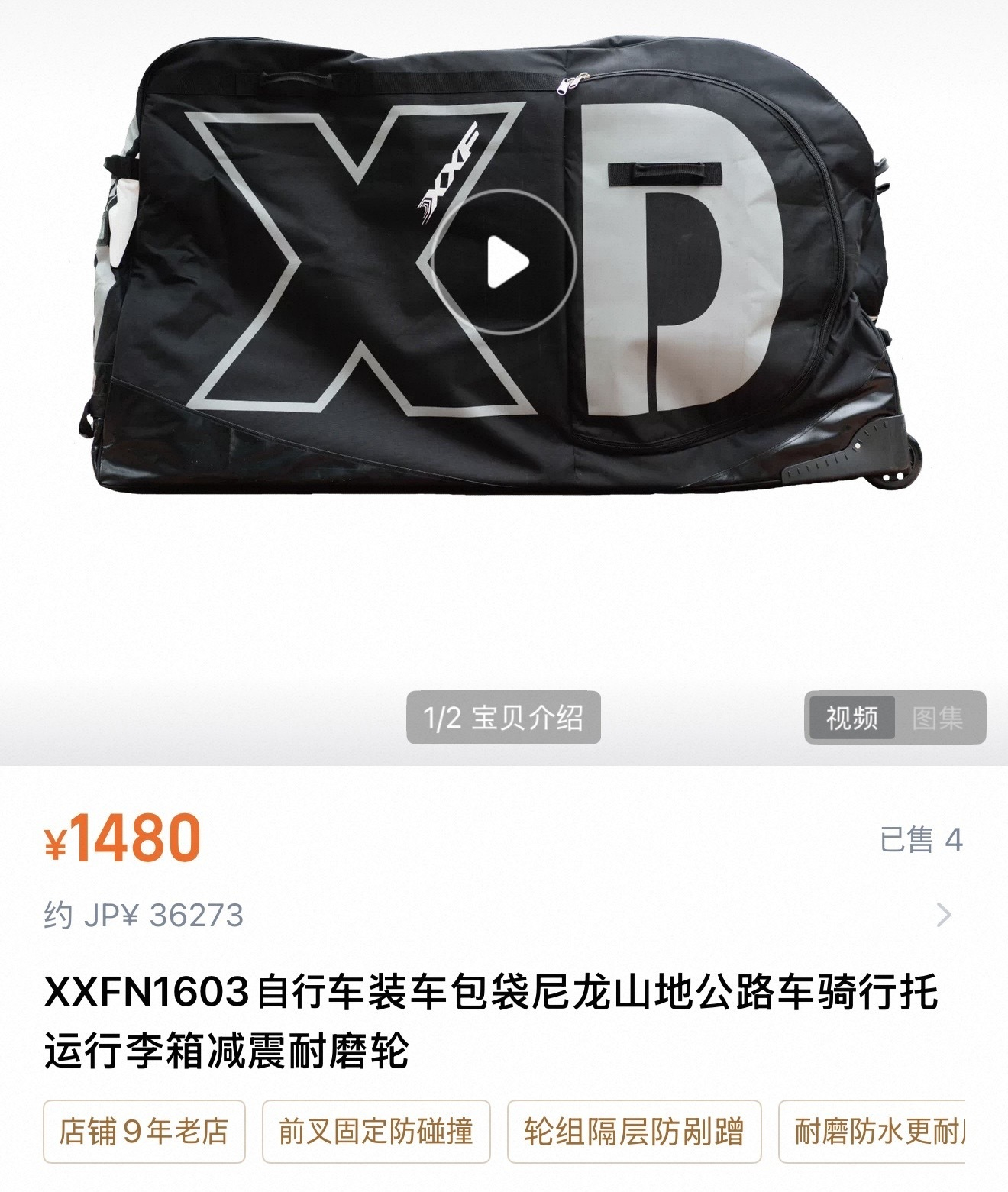
Task: Open the 轮组隔层防剐蹭 chip
Action: [634, 1131]
